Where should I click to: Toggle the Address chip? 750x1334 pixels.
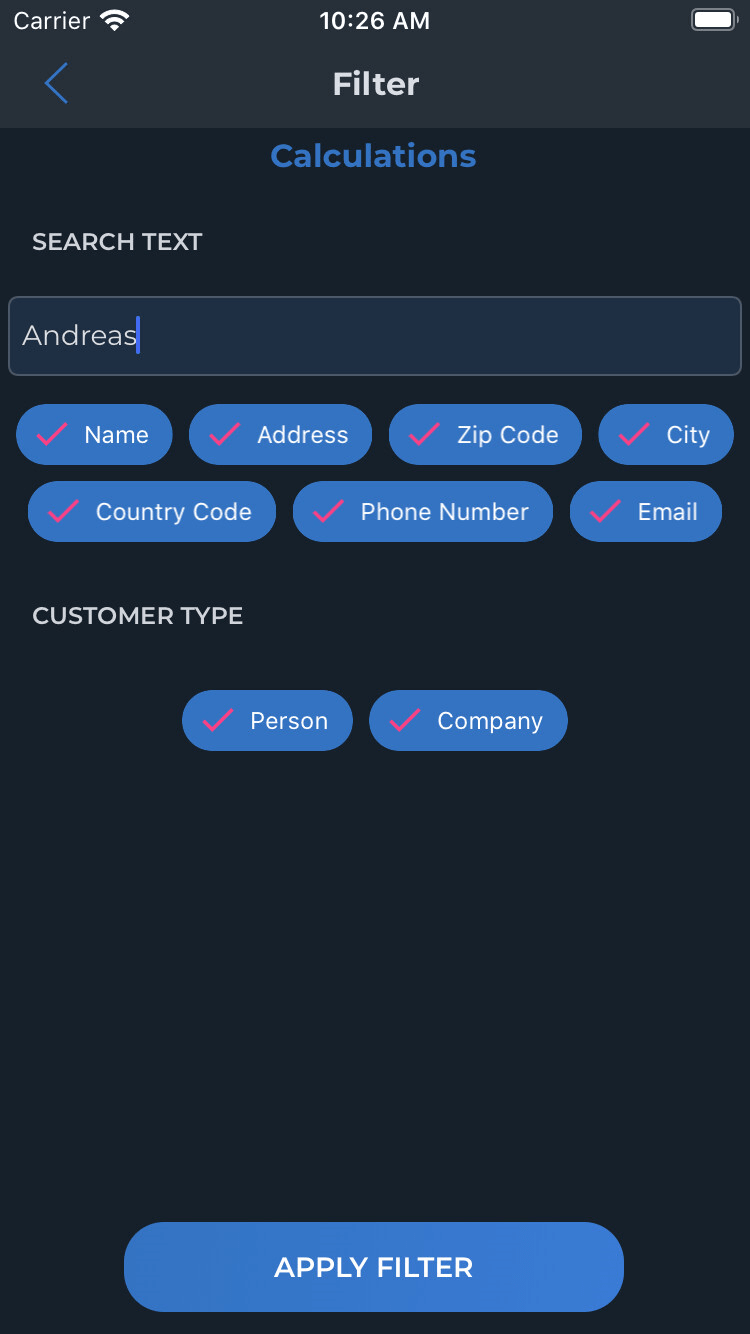click(280, 434)
